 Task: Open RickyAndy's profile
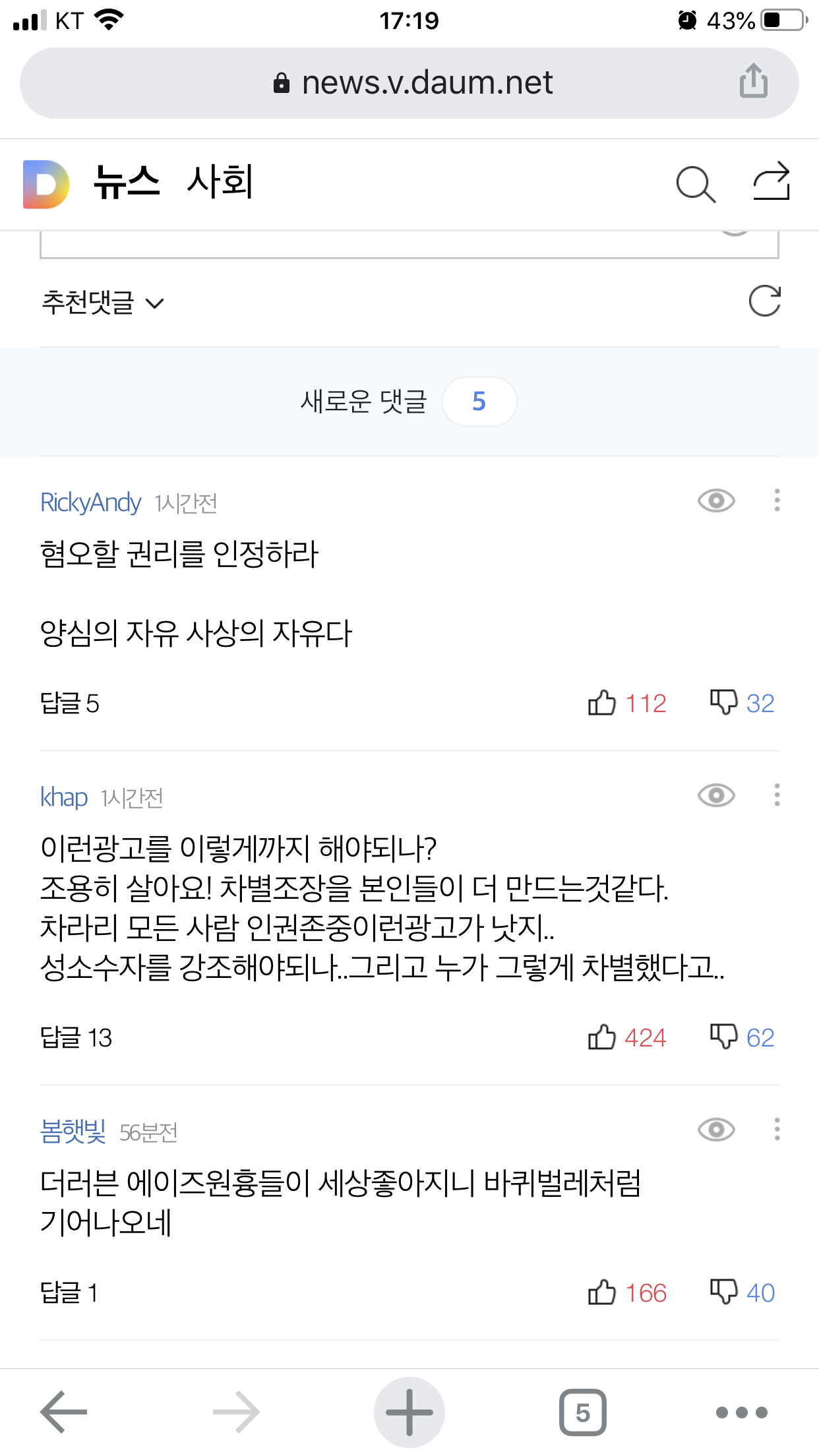pos(90,502)
